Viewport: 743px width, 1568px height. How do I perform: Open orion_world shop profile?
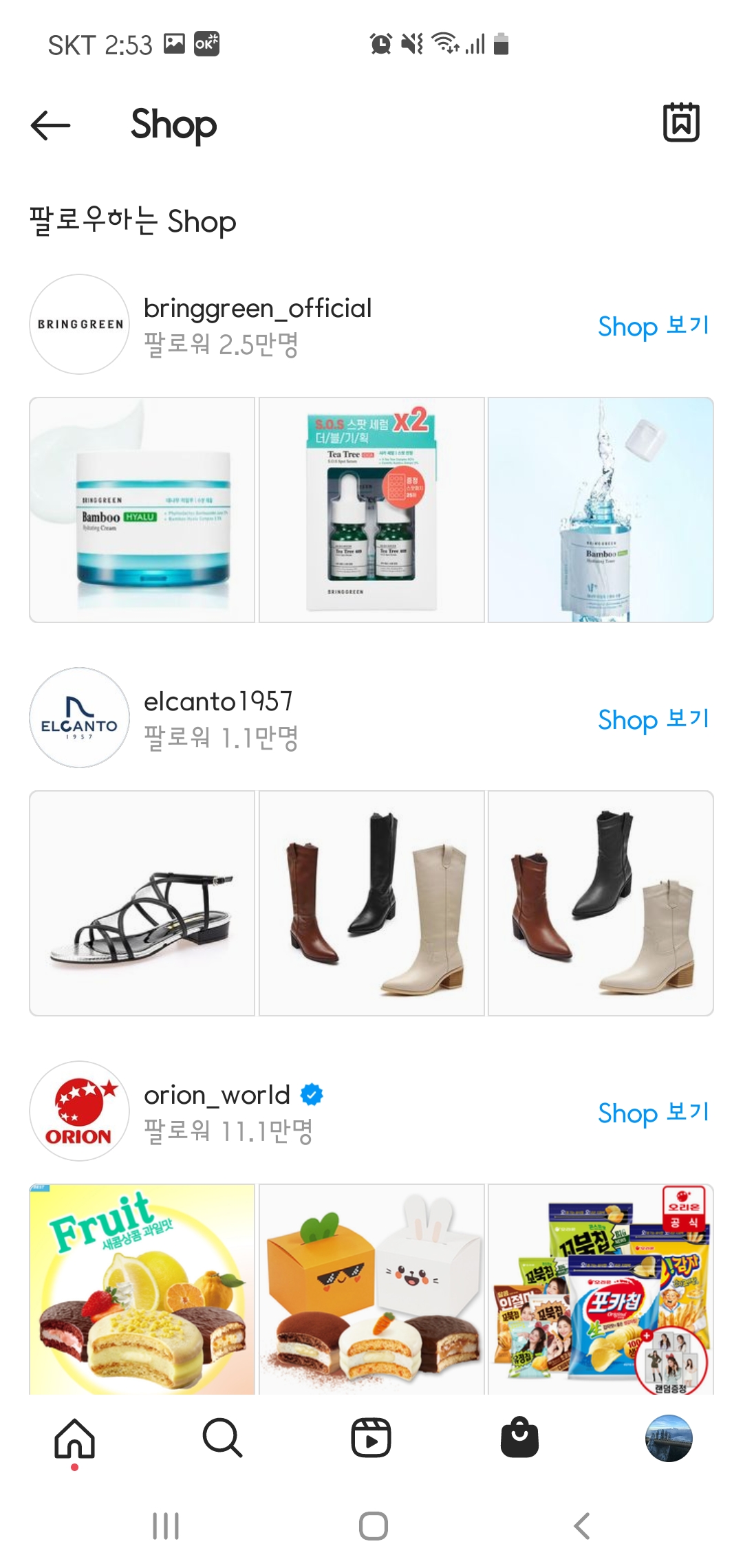tap(217, 1096)
